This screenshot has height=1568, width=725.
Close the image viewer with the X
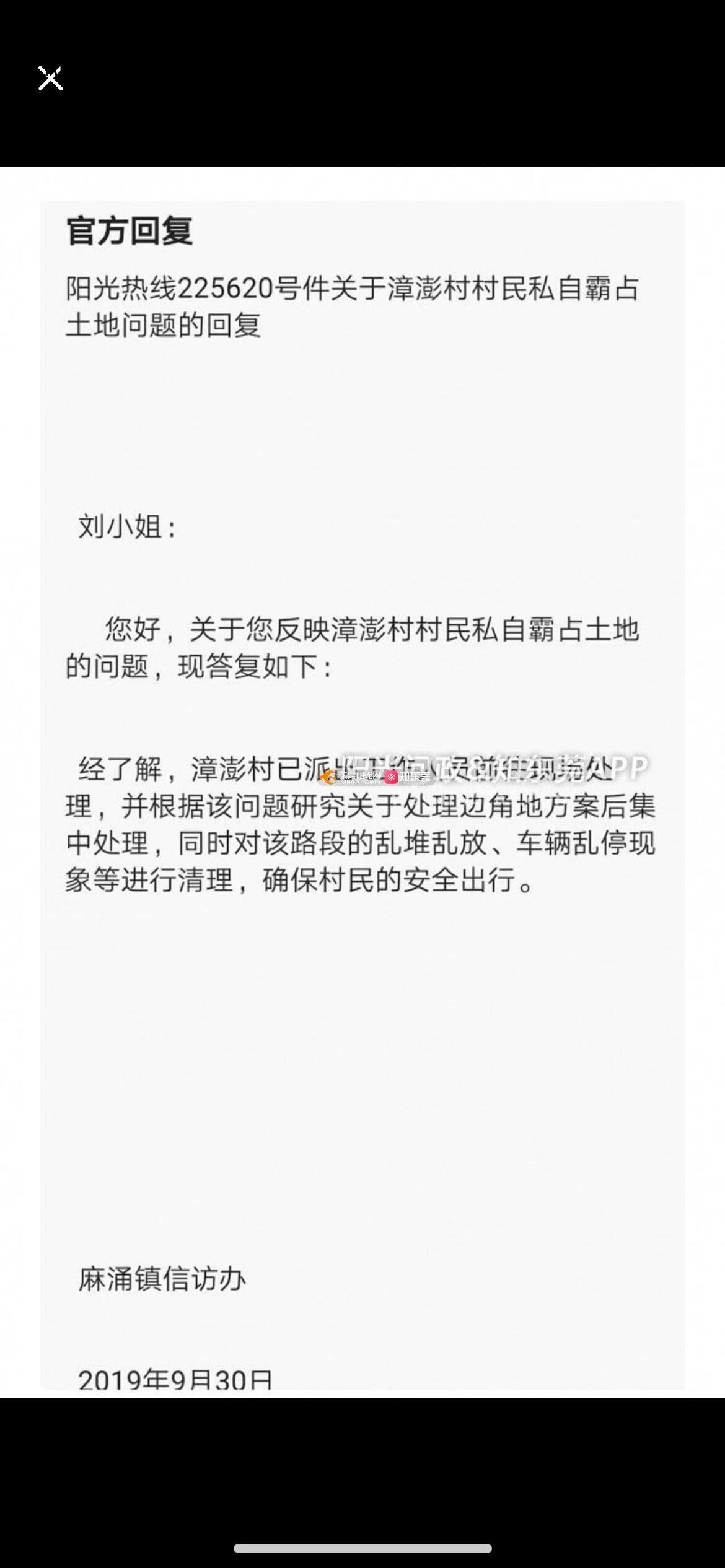tap(50, 79)
